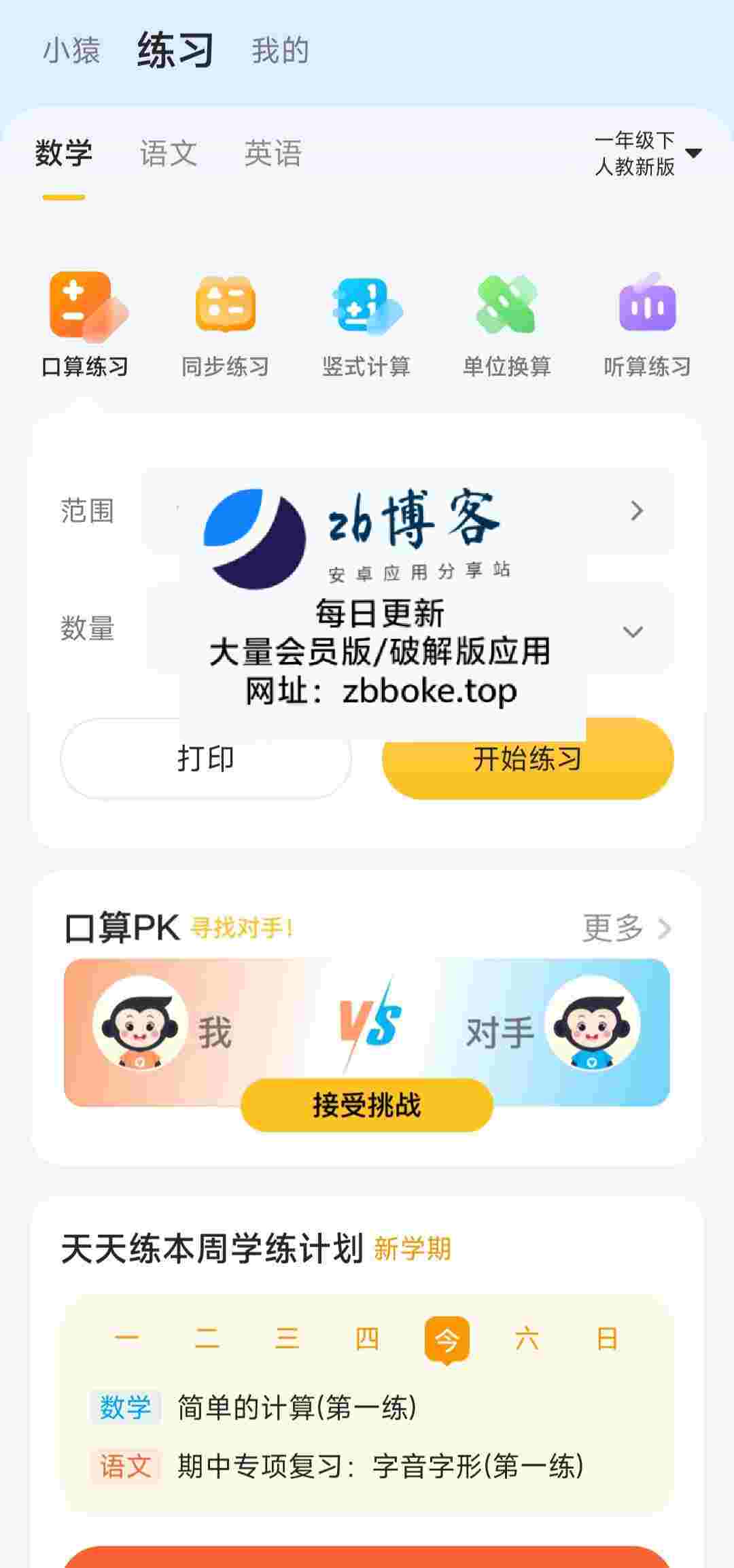
Task: Select the 语文 subject tab
Action: pos(169,153)
